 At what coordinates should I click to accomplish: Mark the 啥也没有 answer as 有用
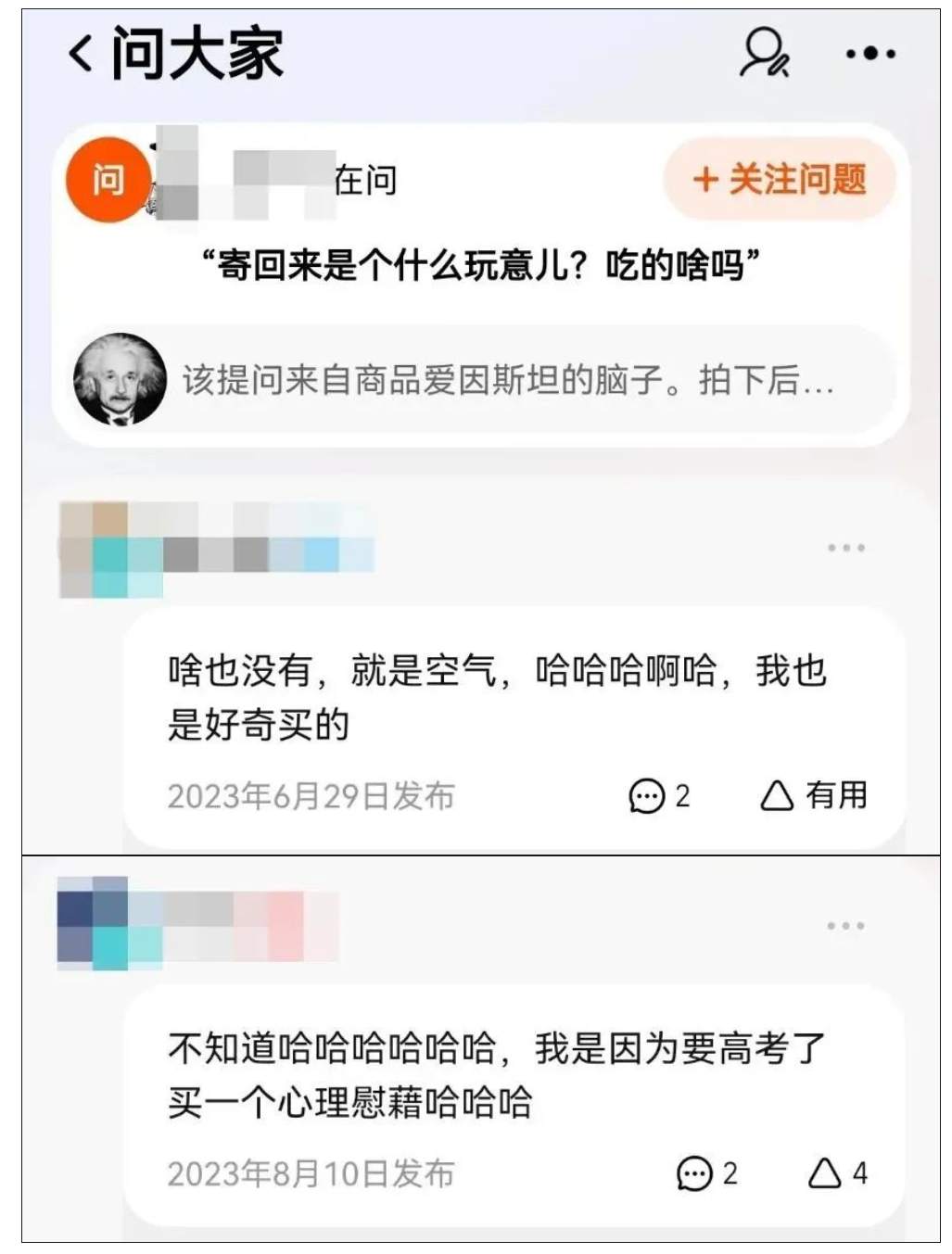(813, 795)
